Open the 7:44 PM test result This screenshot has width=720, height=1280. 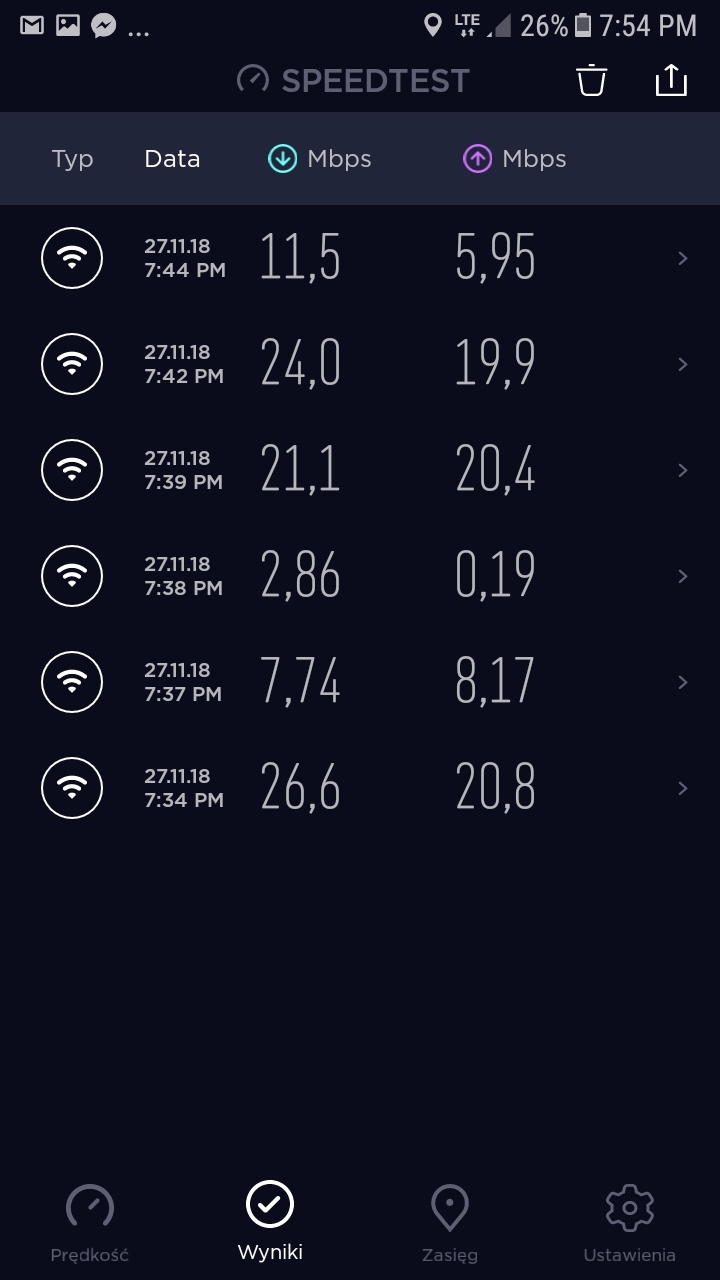360,258
